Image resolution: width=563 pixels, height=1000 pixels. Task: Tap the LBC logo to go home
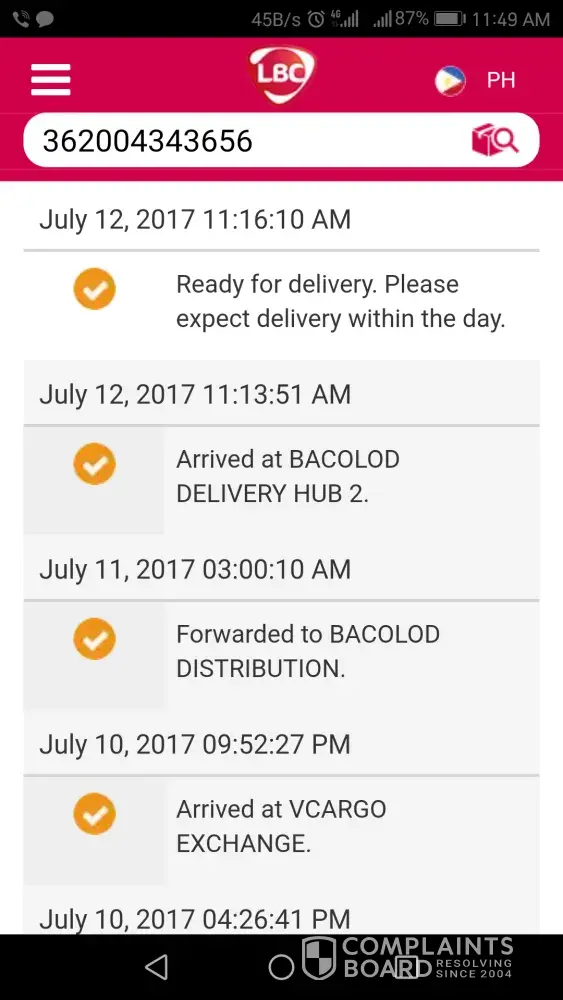click(x=282, y=75)
